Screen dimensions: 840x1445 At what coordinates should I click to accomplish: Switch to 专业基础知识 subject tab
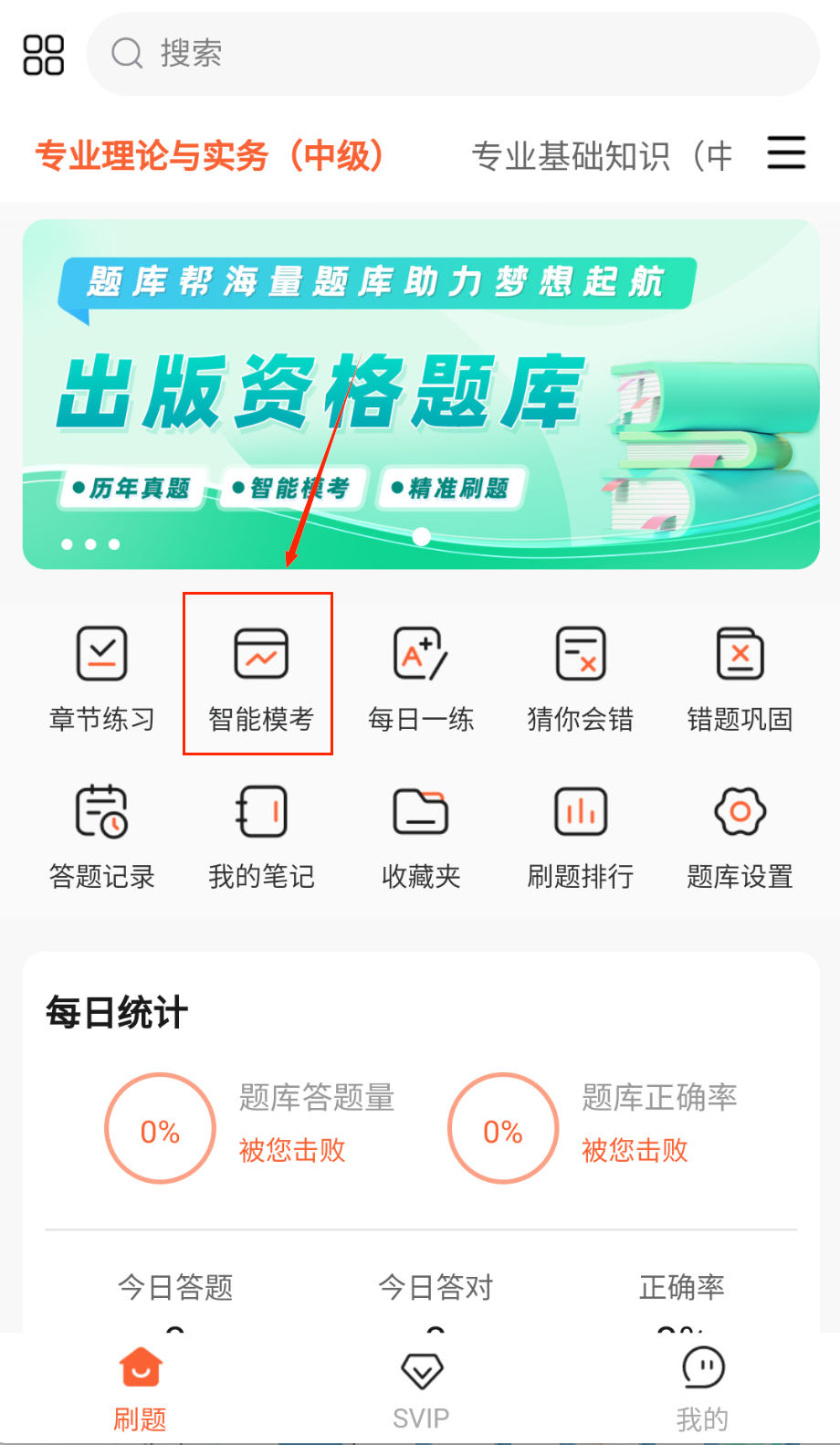(601, 156)
